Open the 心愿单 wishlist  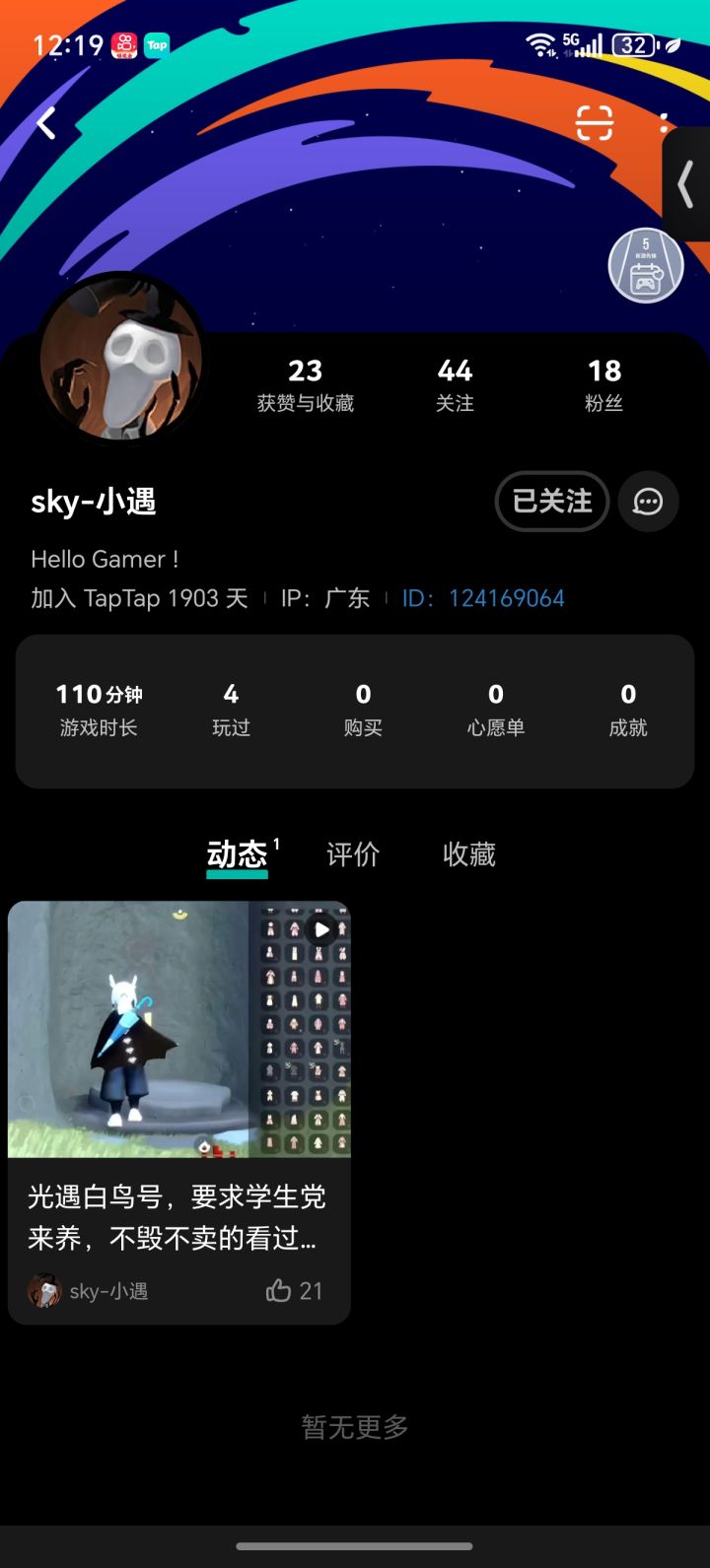tap(495, 711)
